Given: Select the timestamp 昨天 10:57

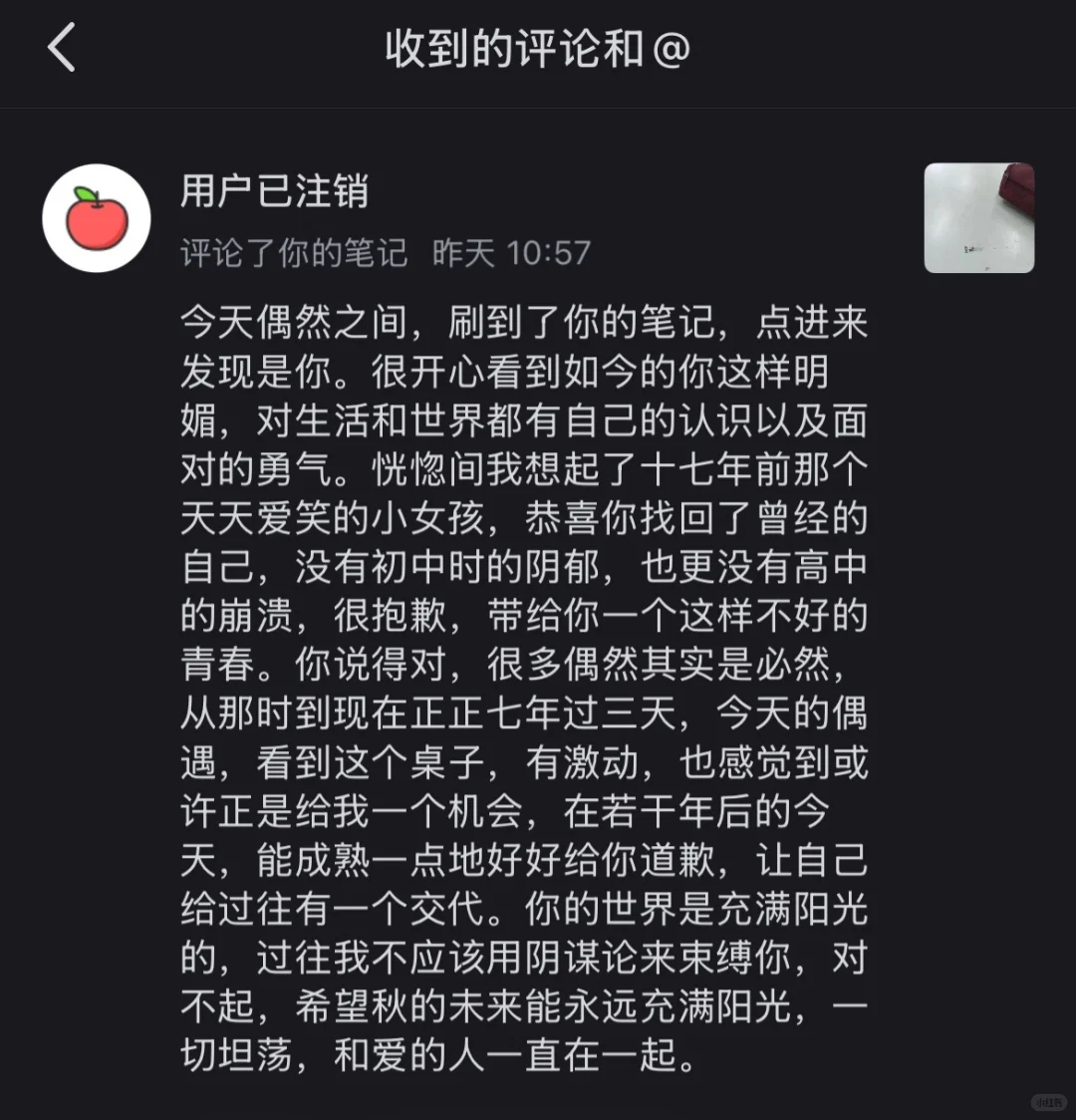Looking at the screenshot, I should 510,252.
